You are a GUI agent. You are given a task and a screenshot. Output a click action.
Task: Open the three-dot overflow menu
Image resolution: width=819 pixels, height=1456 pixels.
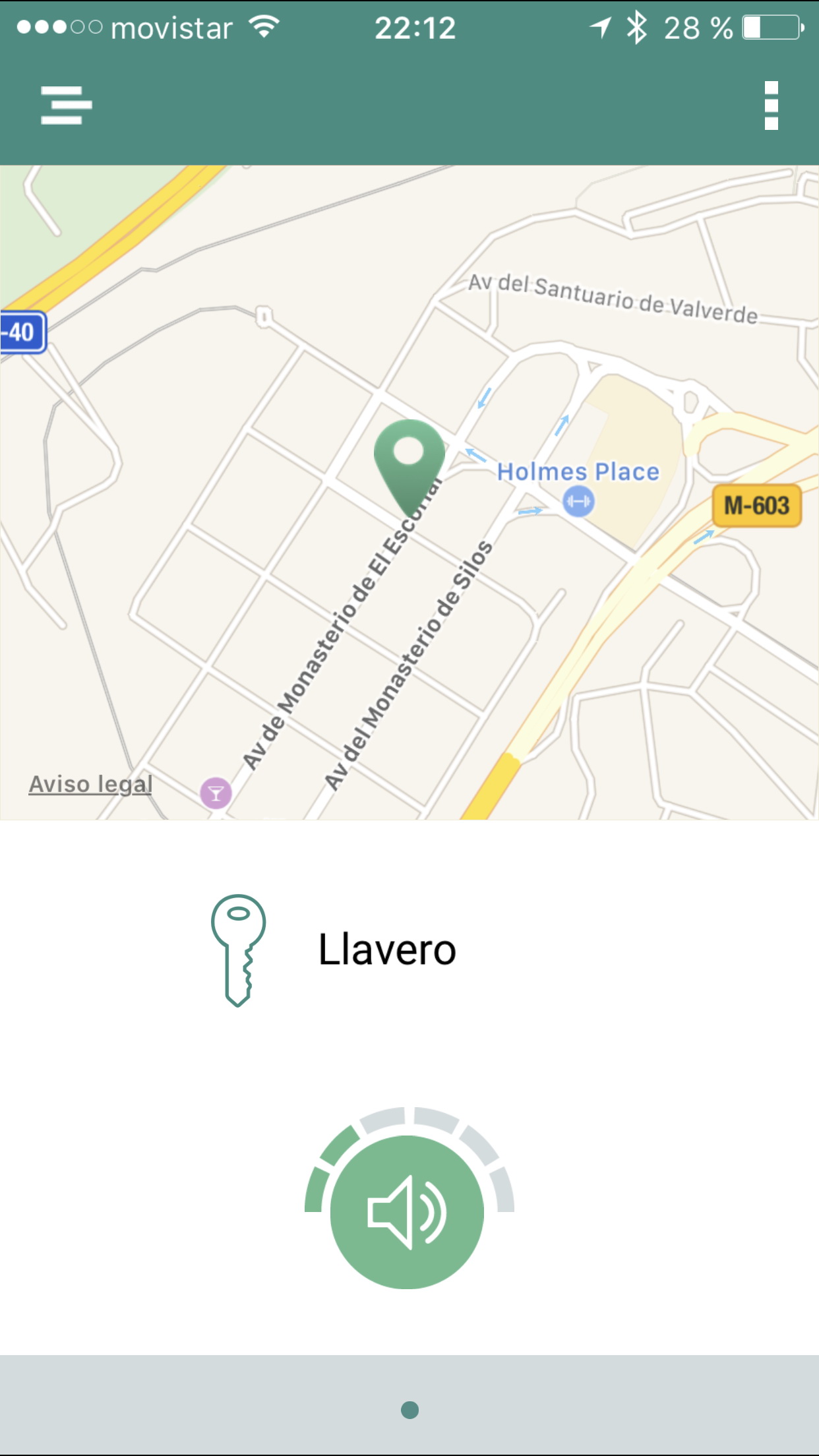(x=771, y=106)
